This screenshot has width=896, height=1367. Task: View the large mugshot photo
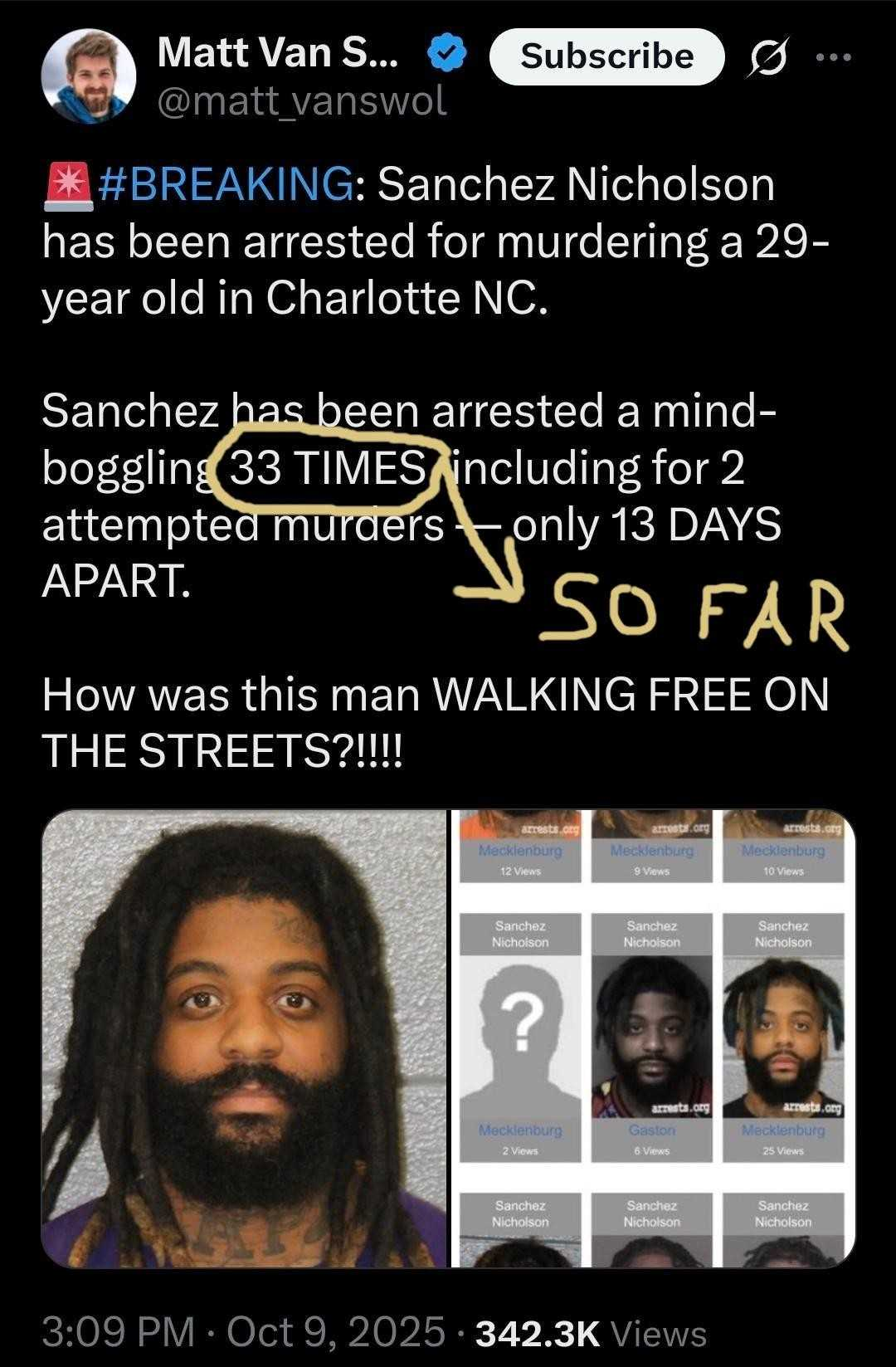tap(244, 1037)
